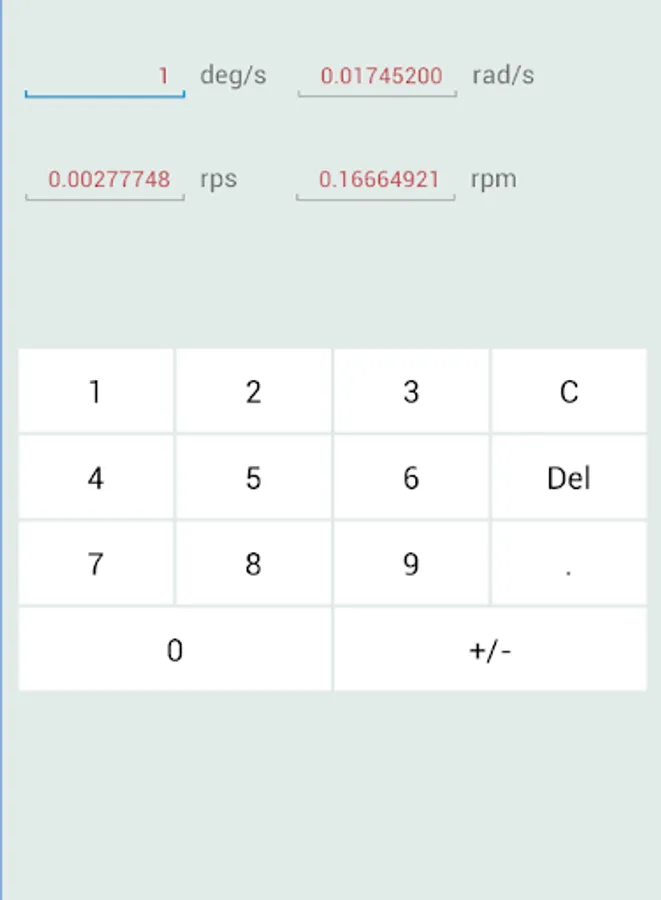
Task: Clear the input with C
Action: [x=569, y=391]
